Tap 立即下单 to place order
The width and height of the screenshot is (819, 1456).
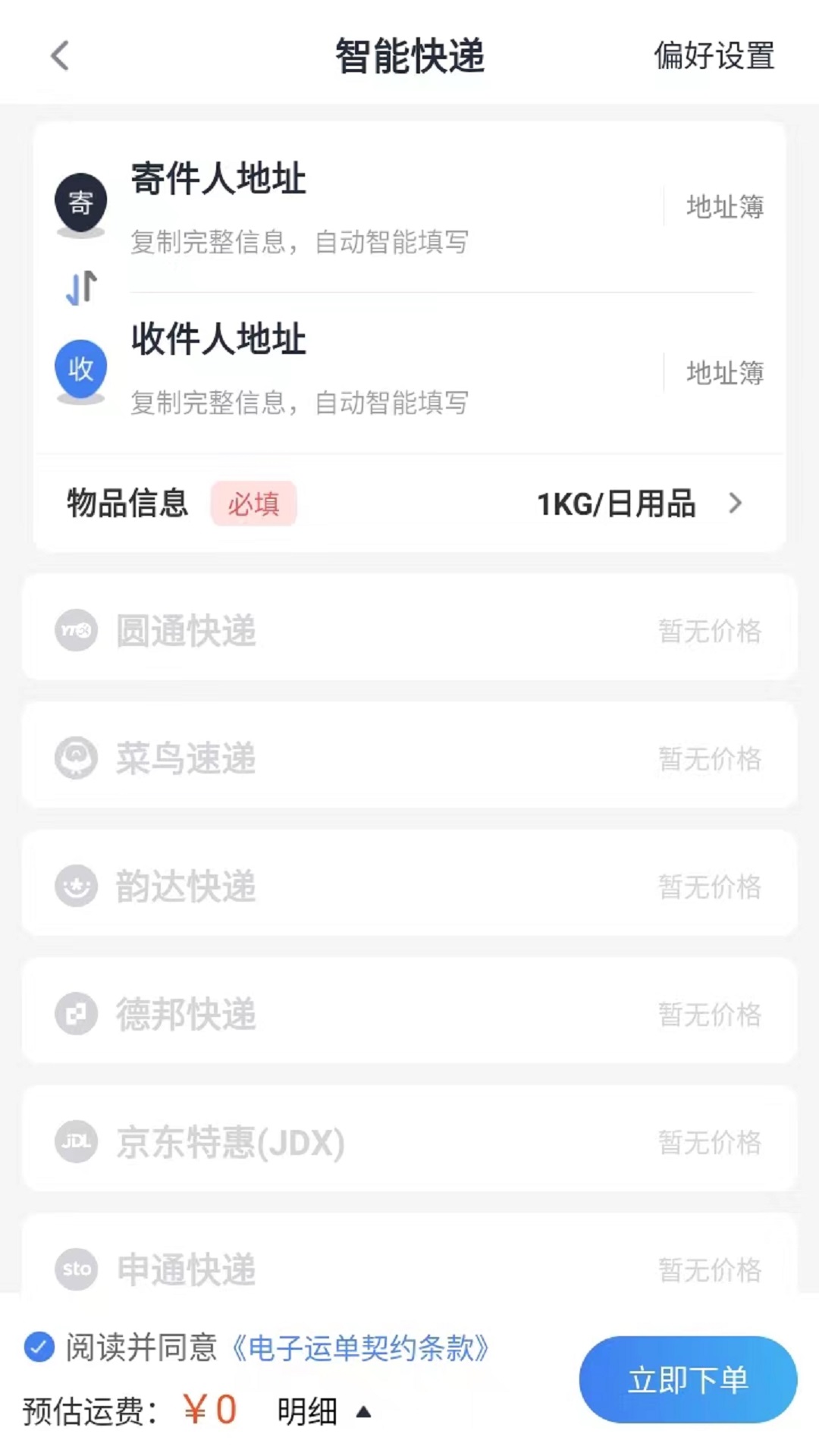(x=687, y=1381)
